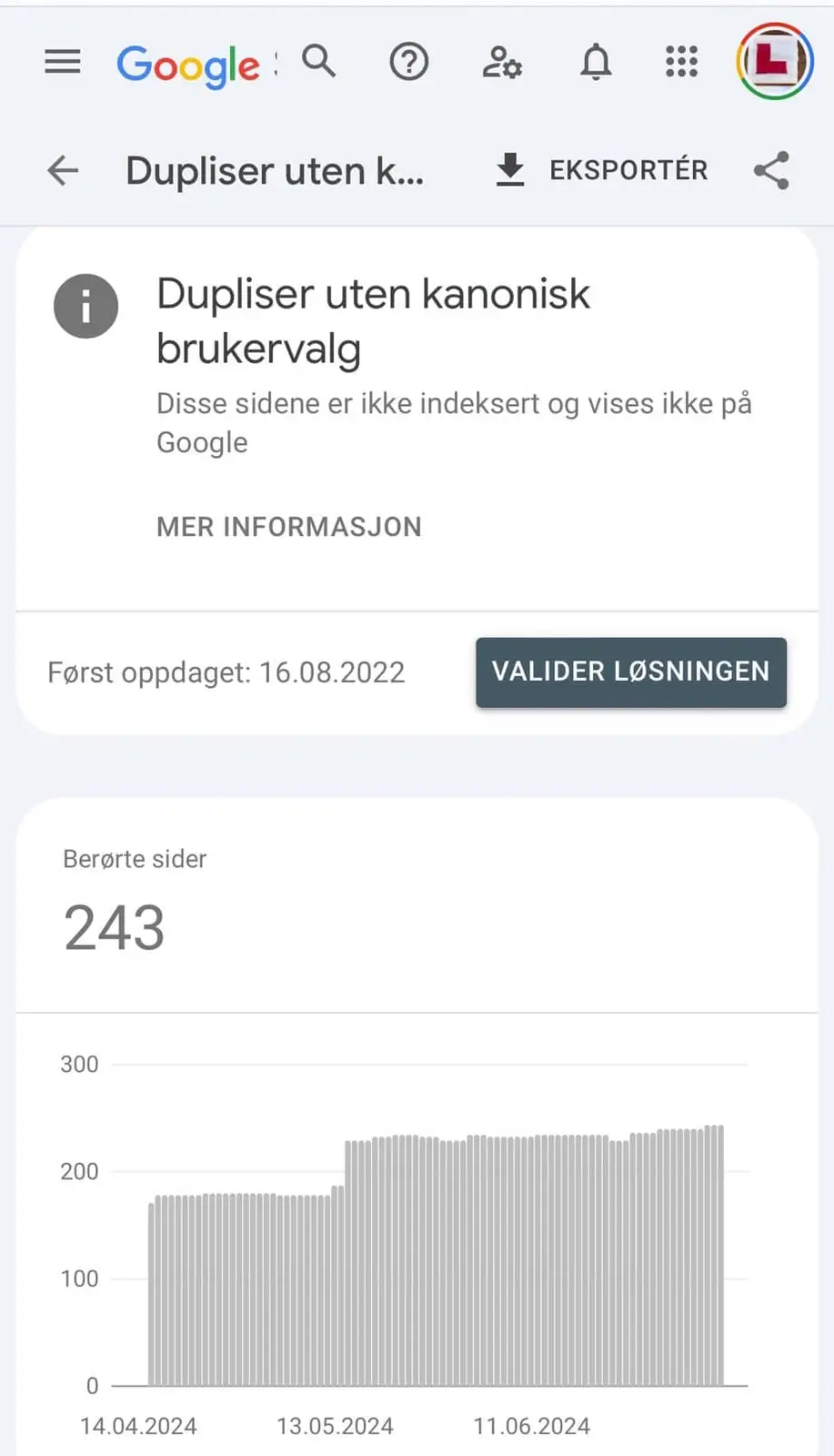
Task: Open the hamburger navigation menu
Action: point(63,62)
